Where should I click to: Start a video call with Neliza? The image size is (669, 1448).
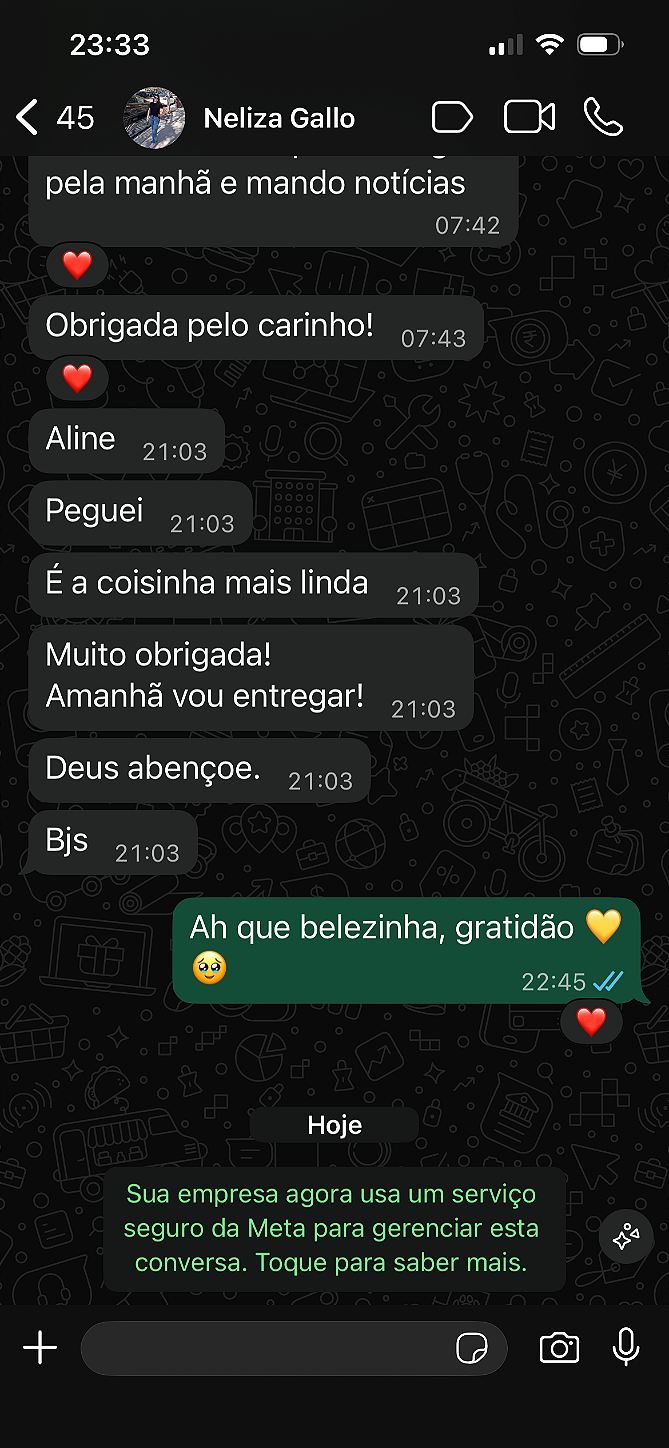point(529,118)
